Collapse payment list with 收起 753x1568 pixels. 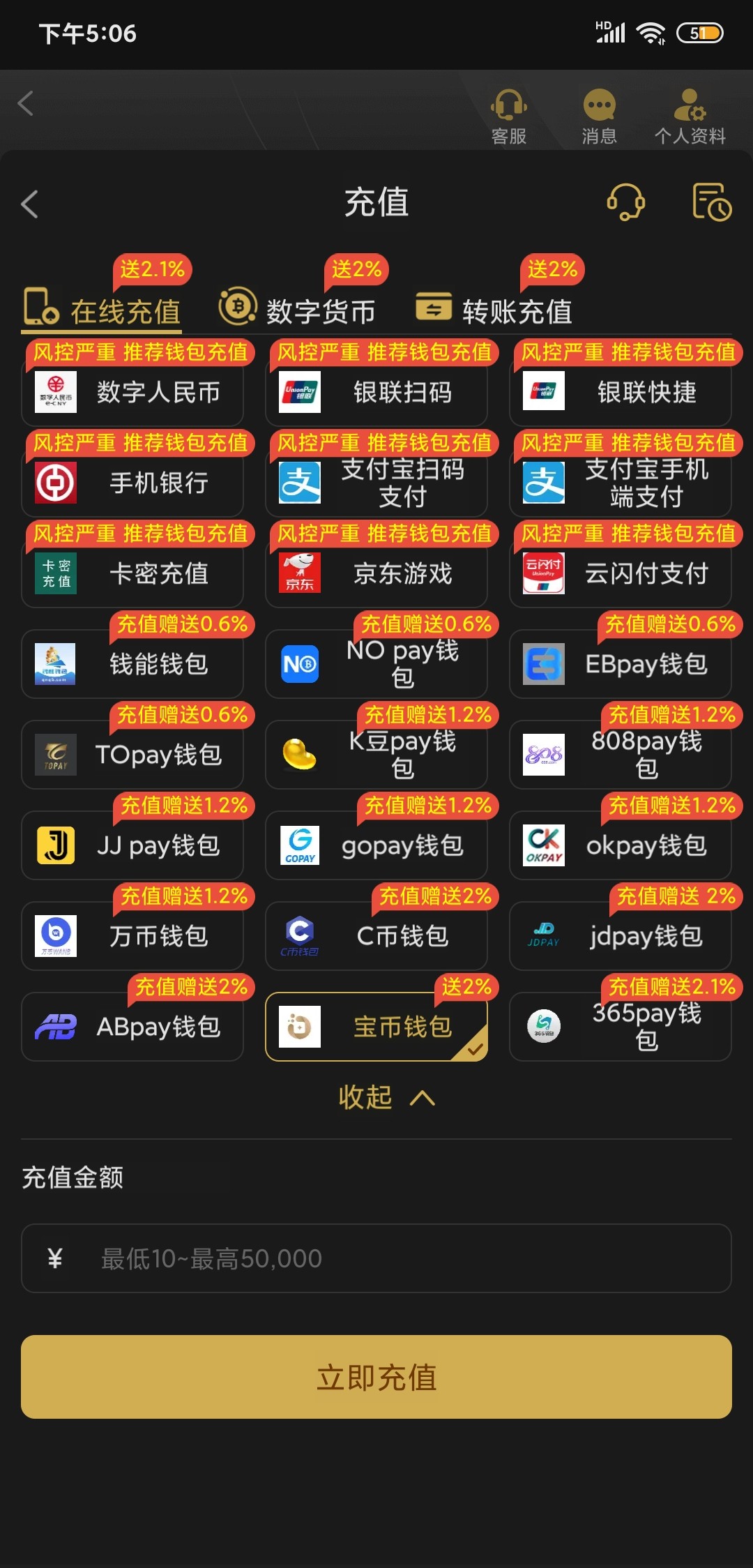[x=387, y=1098]
